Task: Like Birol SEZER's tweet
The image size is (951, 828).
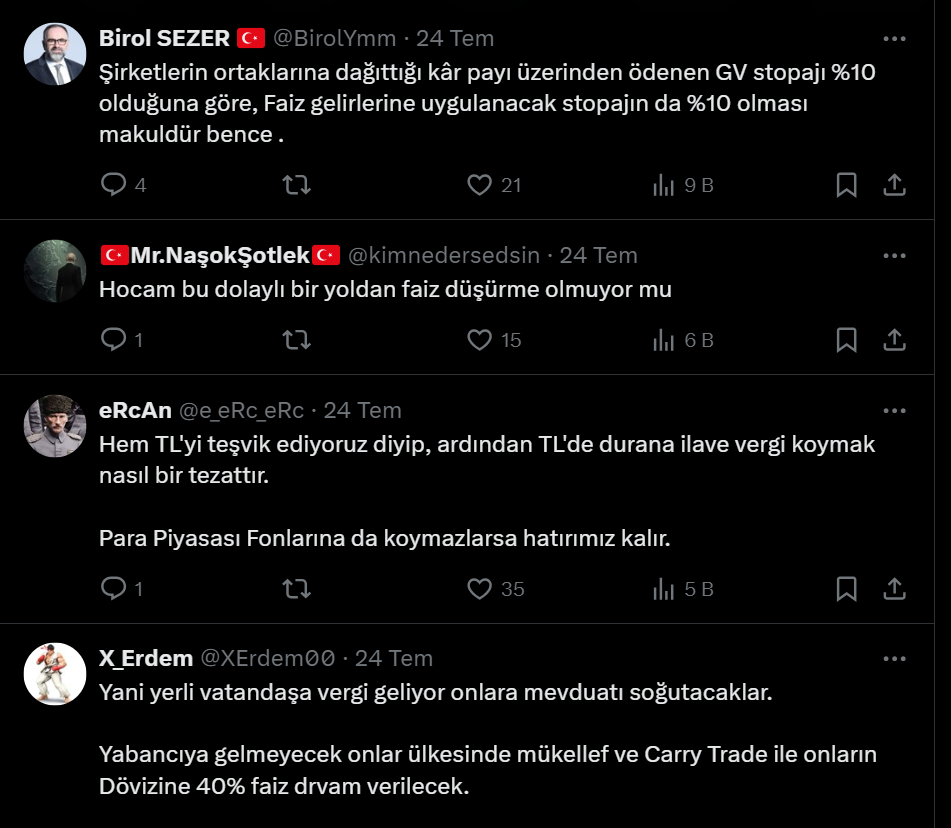Action: click(480, 185)
